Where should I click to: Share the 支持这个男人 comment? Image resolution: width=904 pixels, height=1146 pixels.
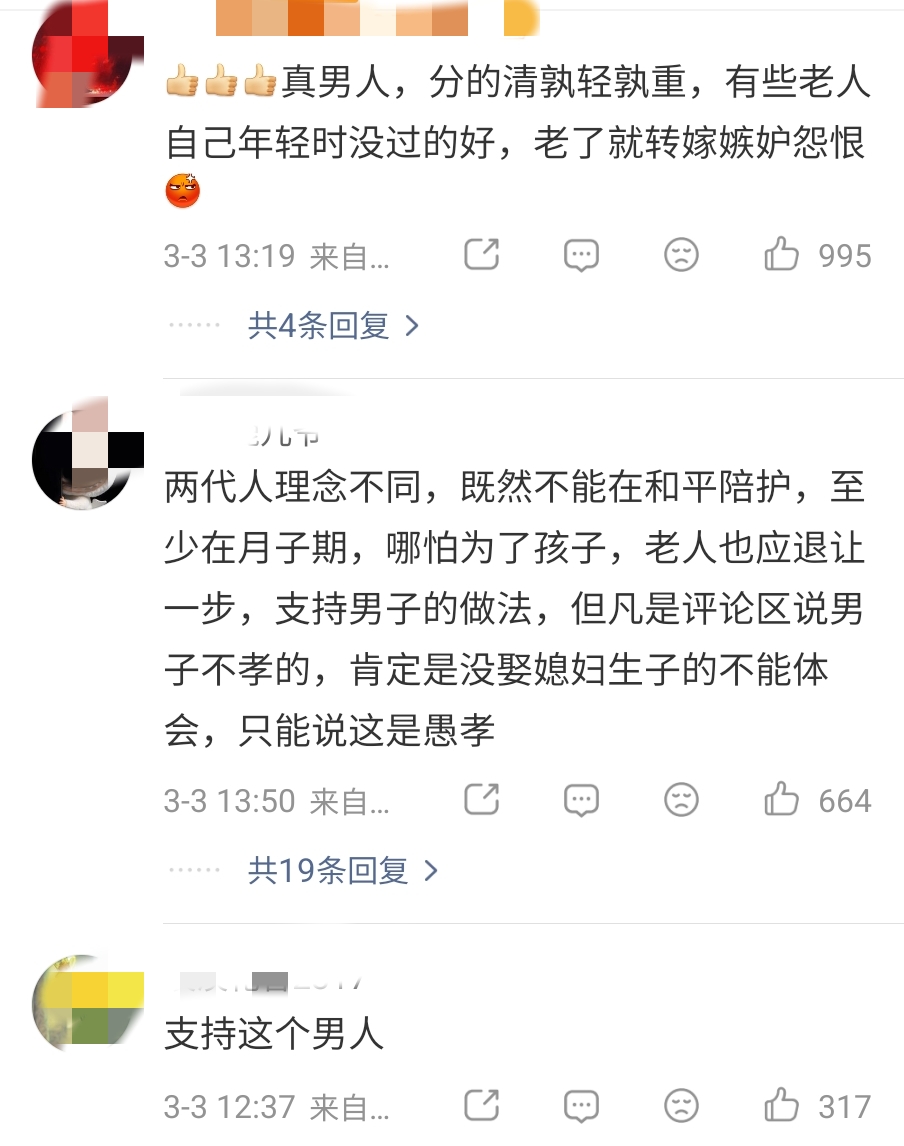pos(482,1106)
